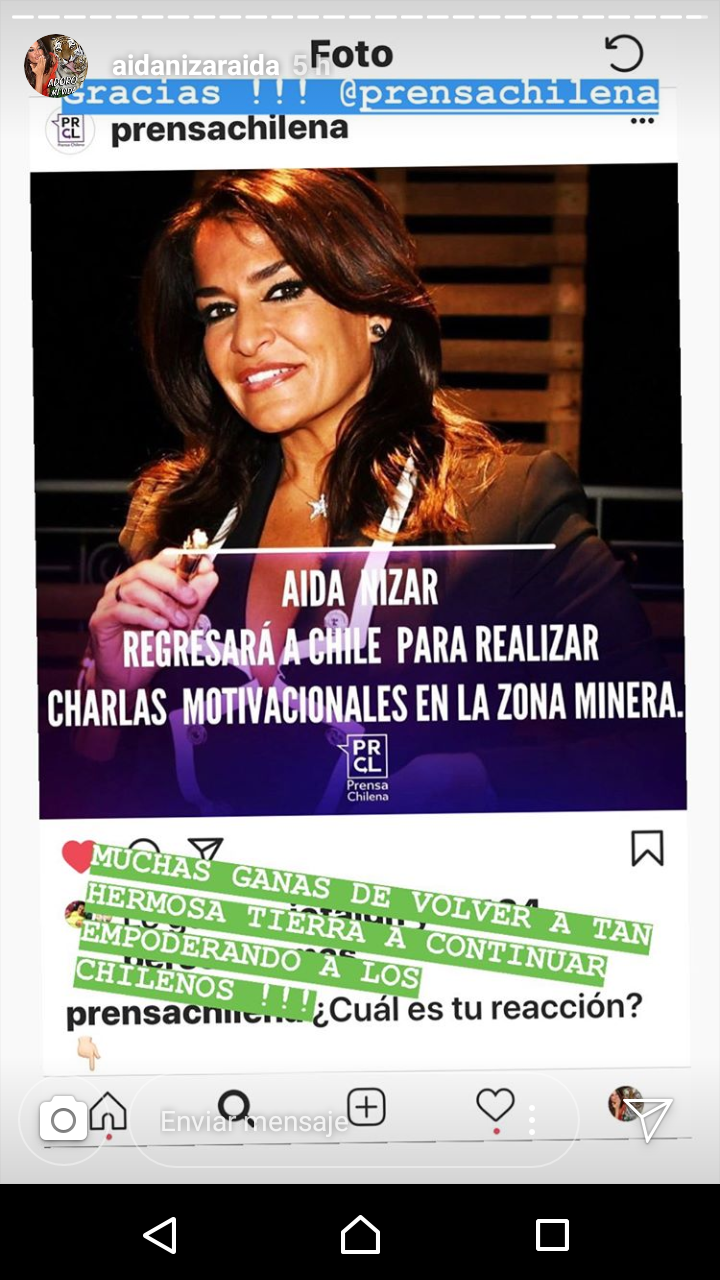Share this story with the paper plane icon
The height and width of the screenshot is (1280, 720).
pos(648,1120)
